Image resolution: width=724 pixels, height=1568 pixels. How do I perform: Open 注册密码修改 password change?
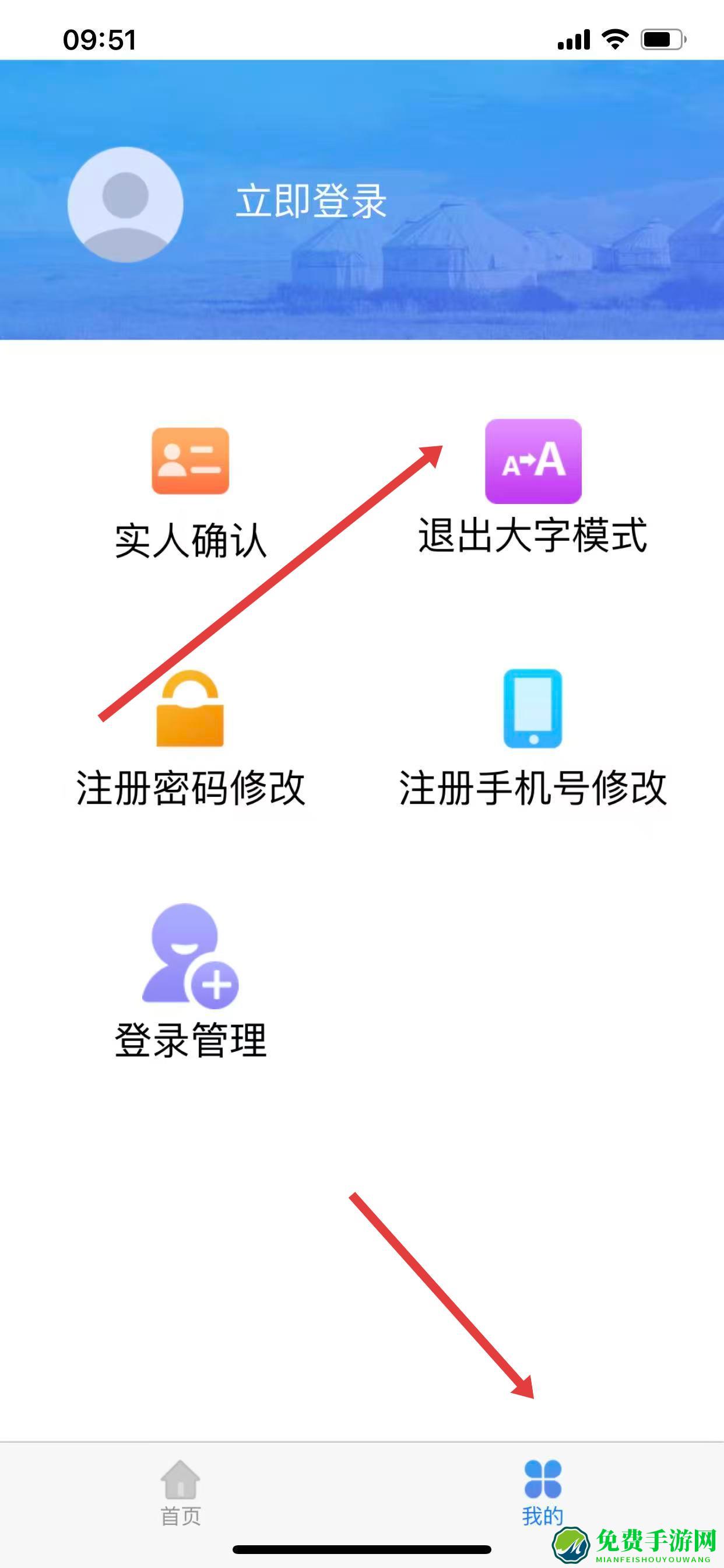[x=191, y=740]
